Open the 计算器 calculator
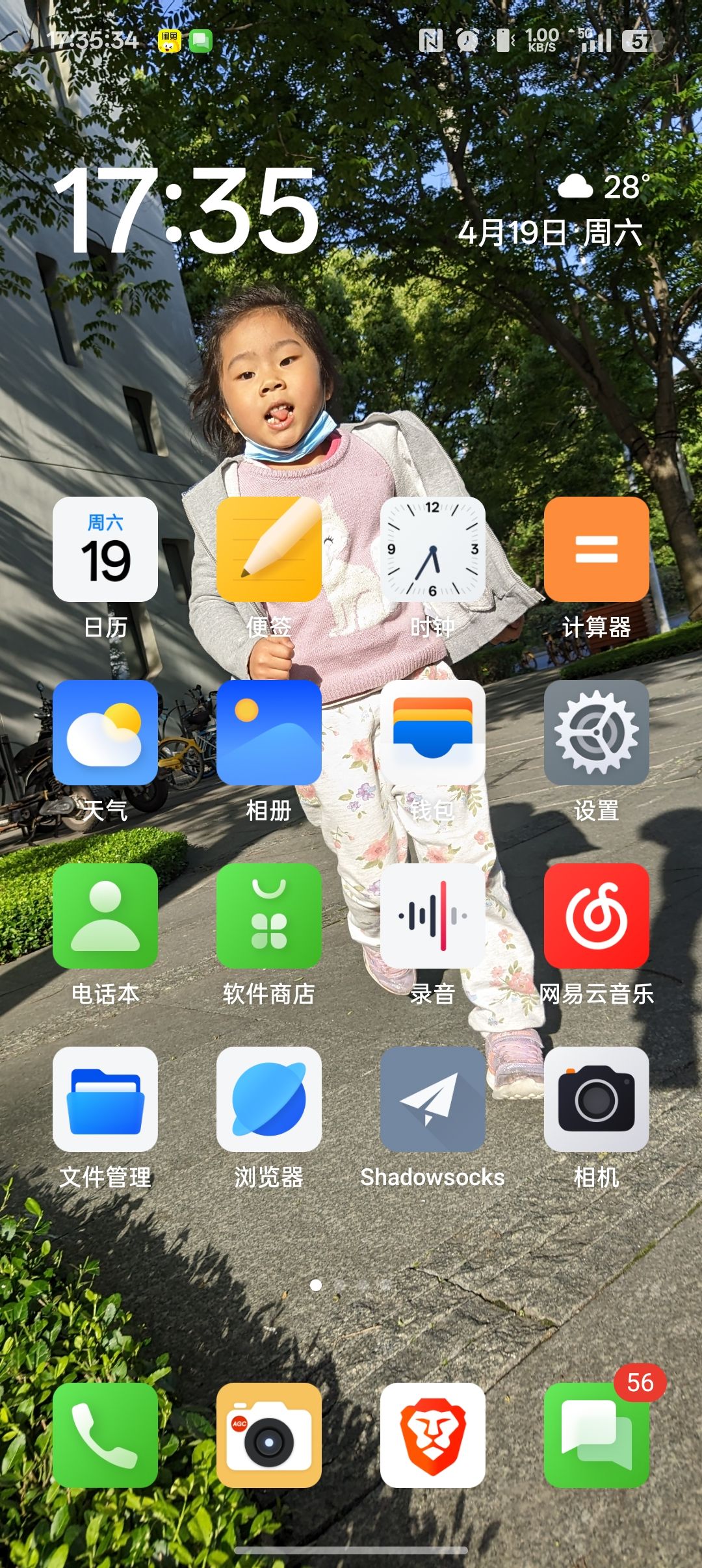Viewport: 702px width, 1568px height. (597, 549)
